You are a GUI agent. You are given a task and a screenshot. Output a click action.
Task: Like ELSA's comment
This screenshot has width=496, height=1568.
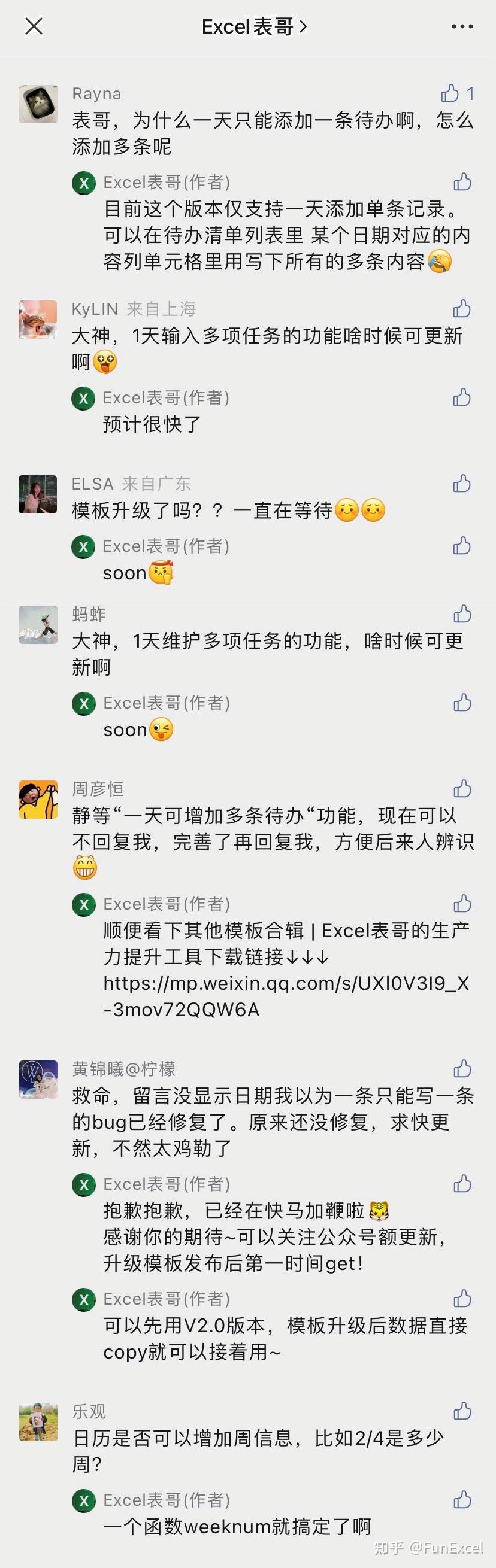462,484
